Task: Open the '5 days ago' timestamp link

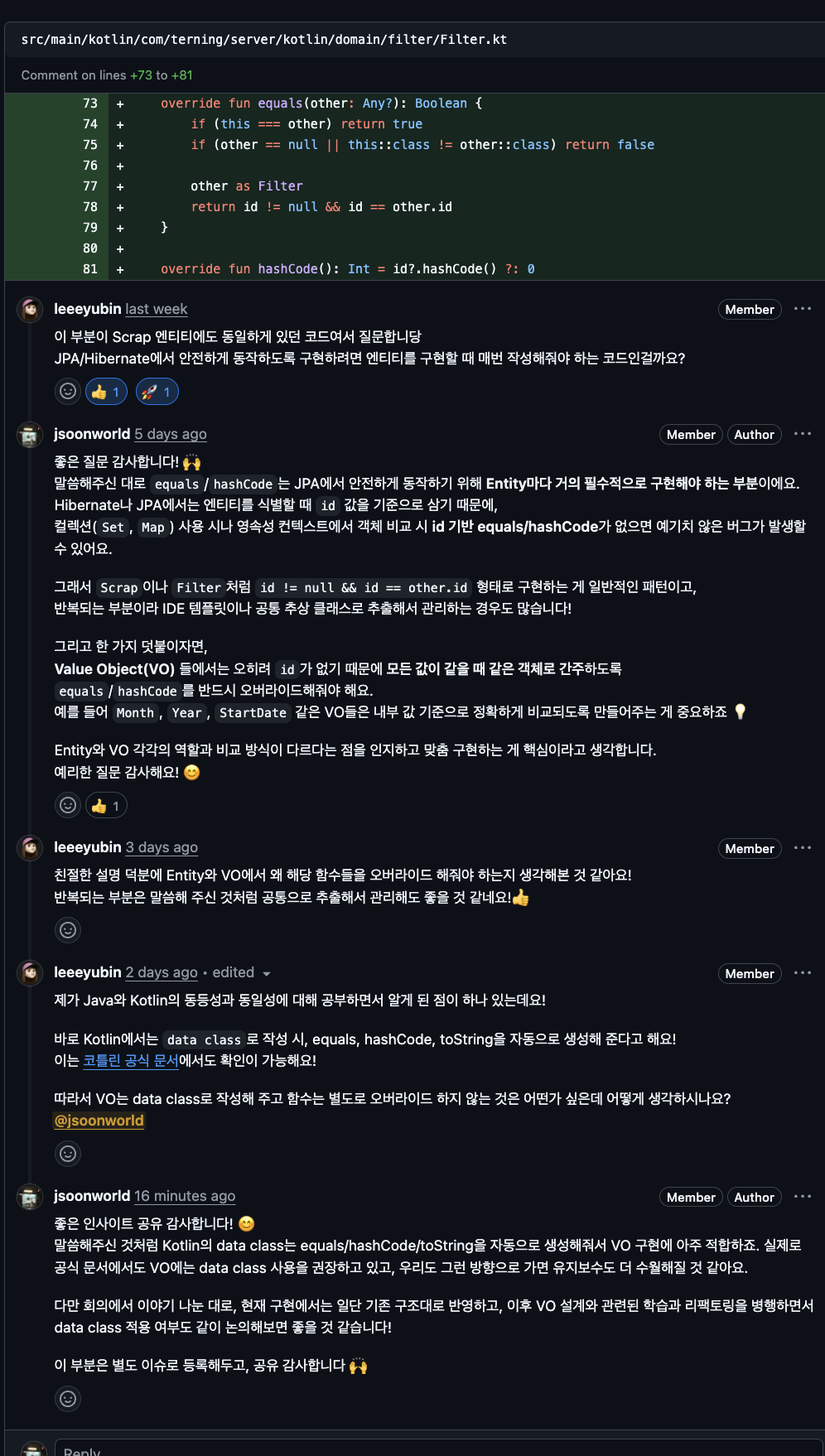Action: pyautogui.click(x=171, y=434)
